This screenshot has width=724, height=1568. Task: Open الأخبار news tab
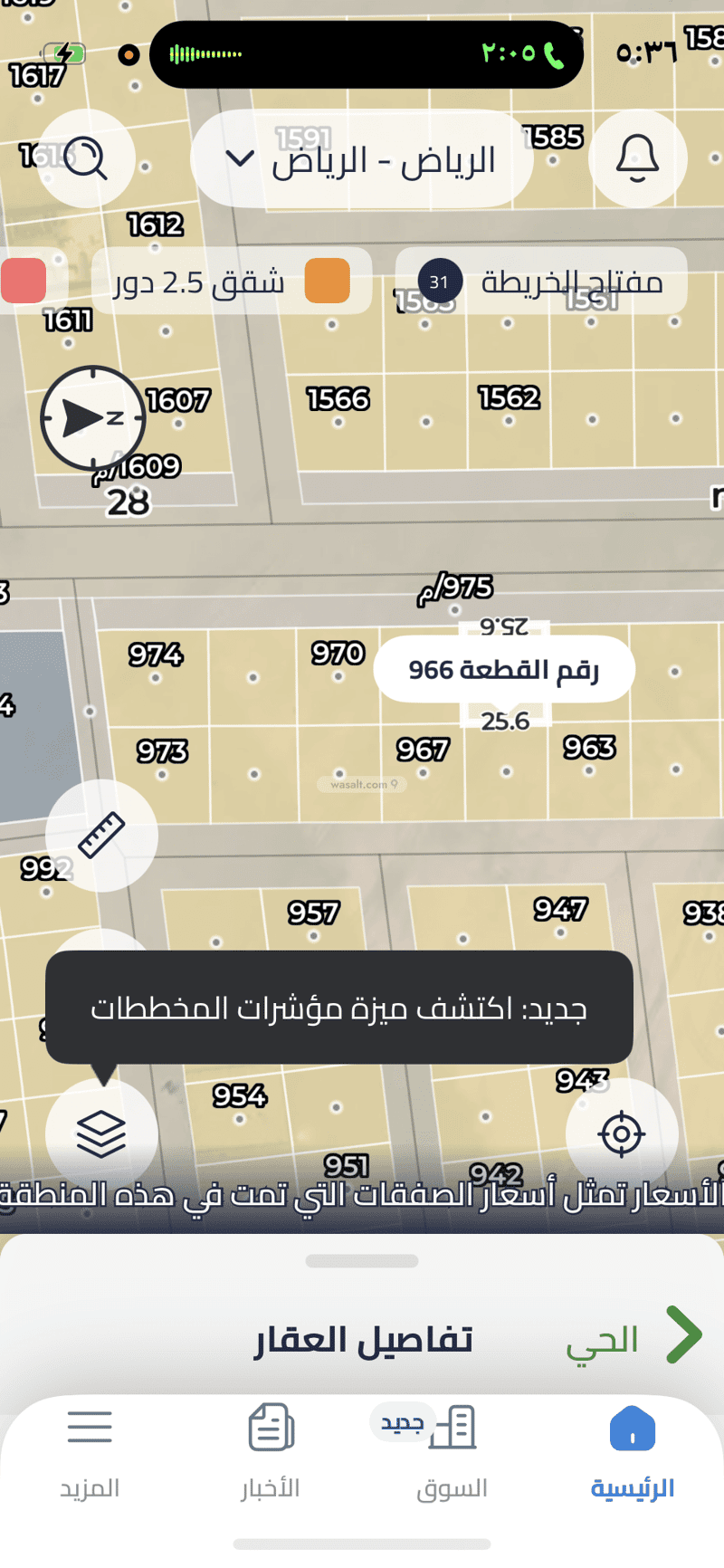pos(271,1448)
